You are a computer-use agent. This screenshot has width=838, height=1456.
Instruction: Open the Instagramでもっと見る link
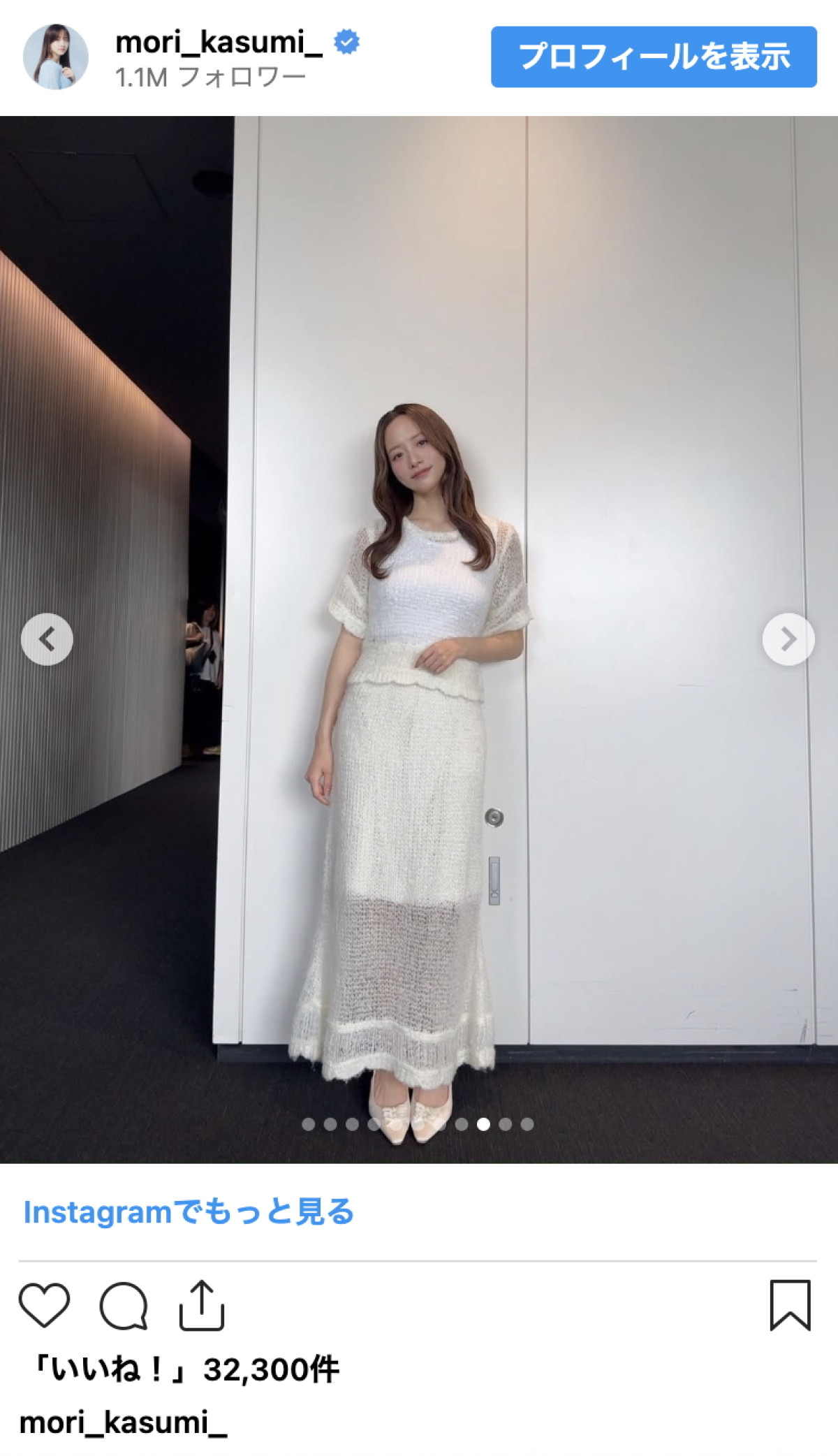[189, 1212]
